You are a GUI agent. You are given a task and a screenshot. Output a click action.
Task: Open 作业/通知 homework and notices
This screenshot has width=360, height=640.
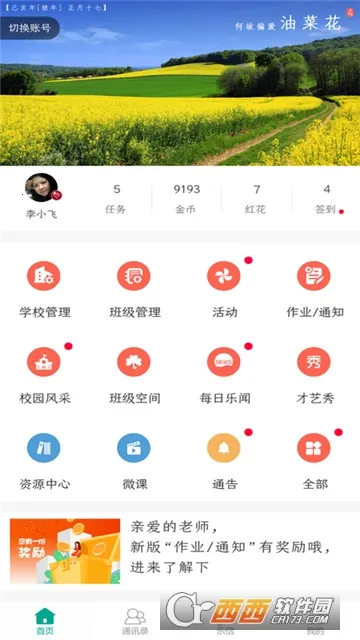pyautogui.click(x=314, y=290)
